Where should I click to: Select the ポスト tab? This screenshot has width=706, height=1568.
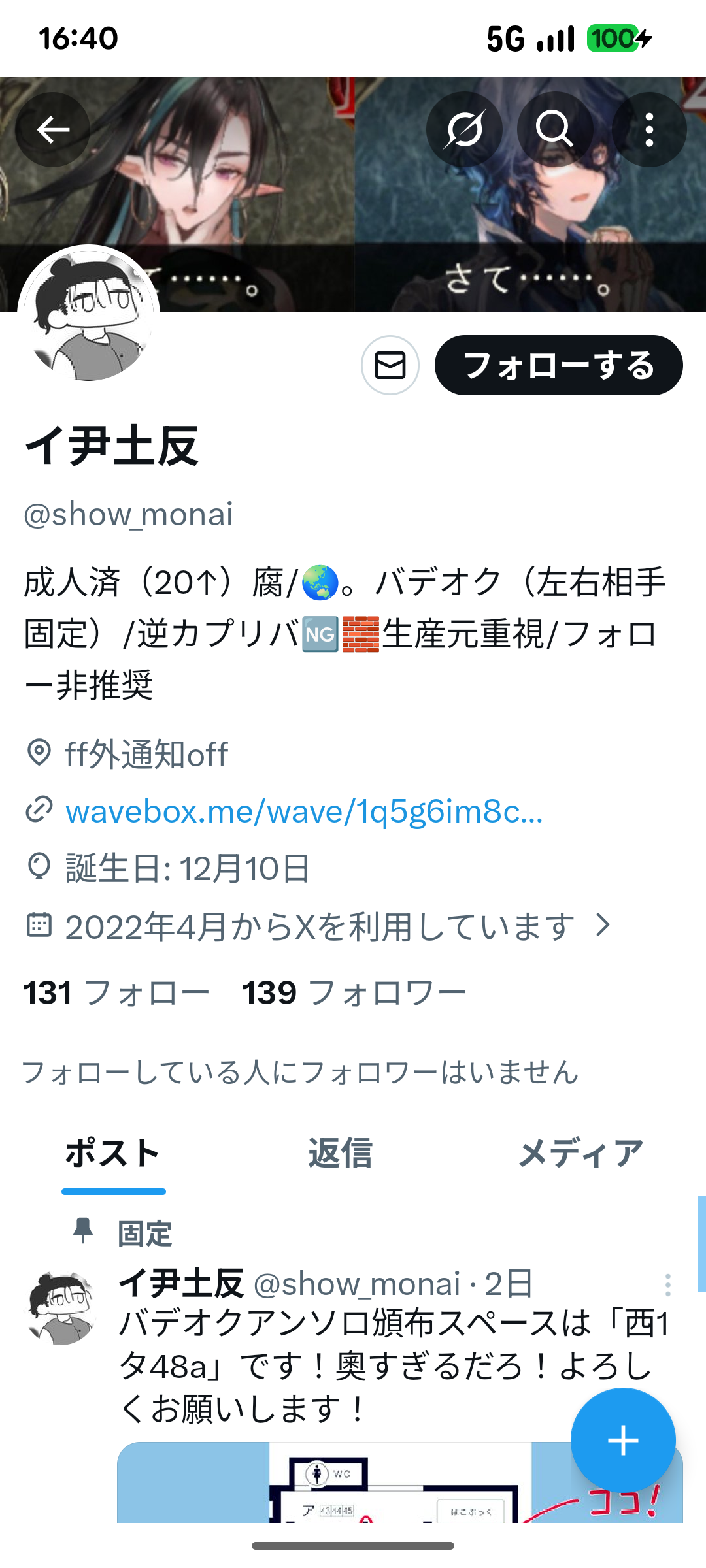113,1153
